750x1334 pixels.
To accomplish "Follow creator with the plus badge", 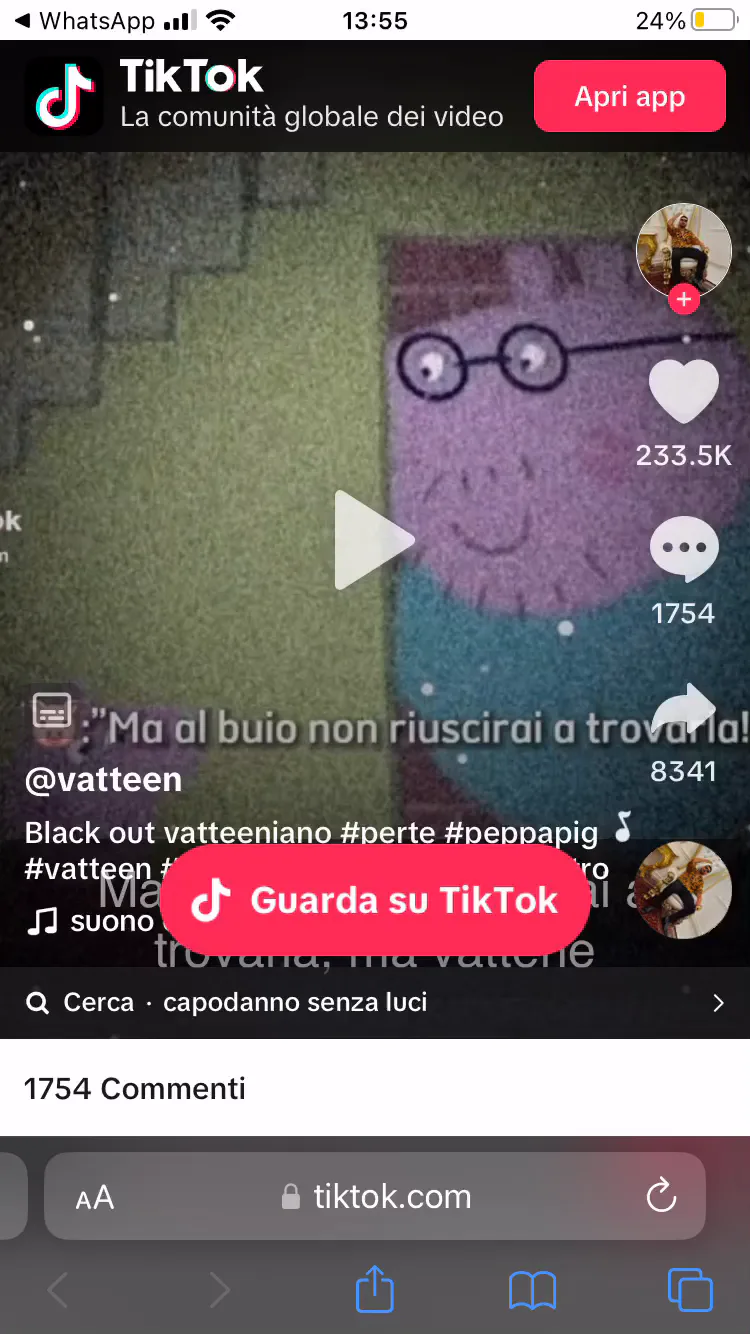I will click(684, 298).
